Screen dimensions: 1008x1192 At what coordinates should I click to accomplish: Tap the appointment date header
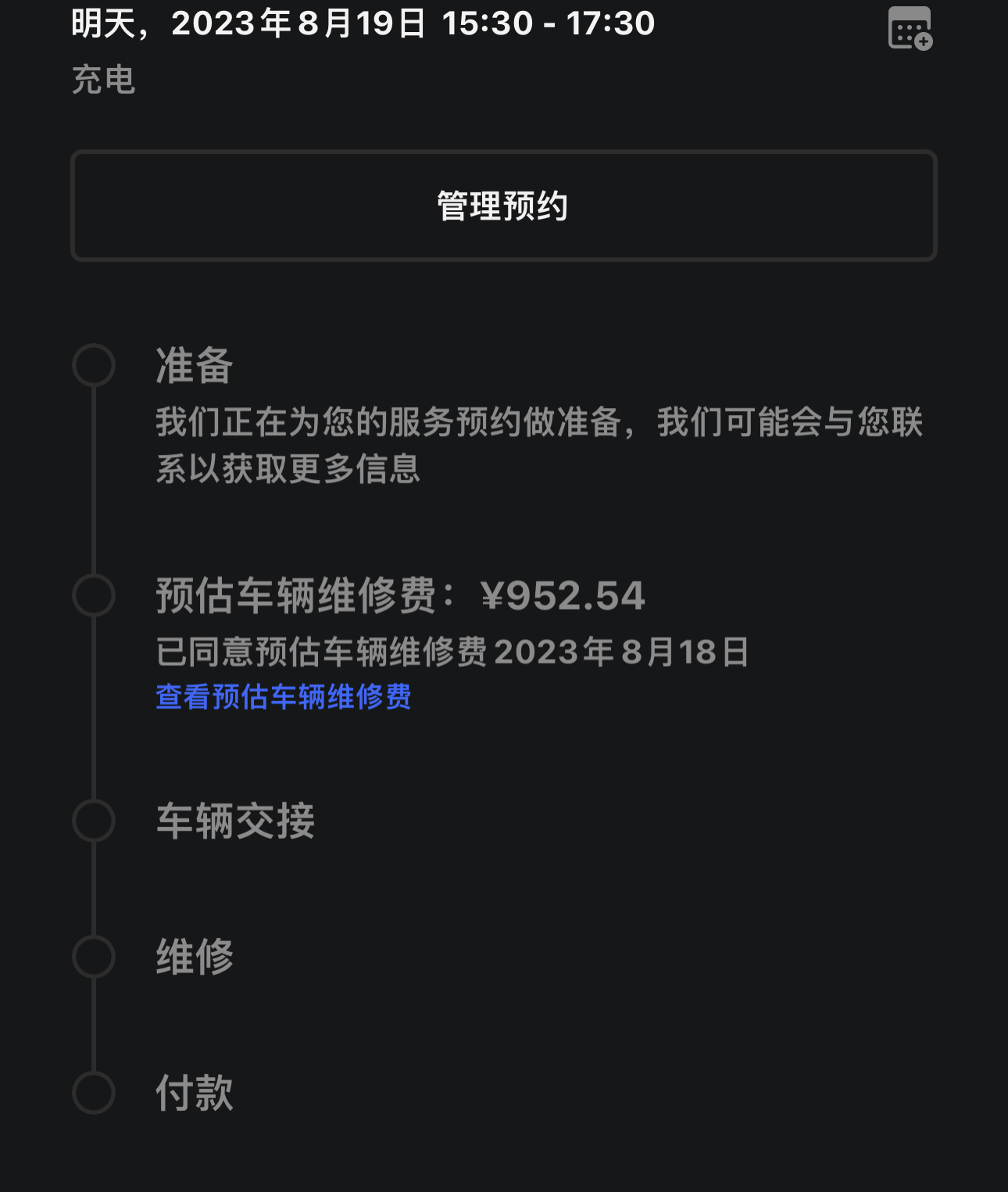coord(359,23)
